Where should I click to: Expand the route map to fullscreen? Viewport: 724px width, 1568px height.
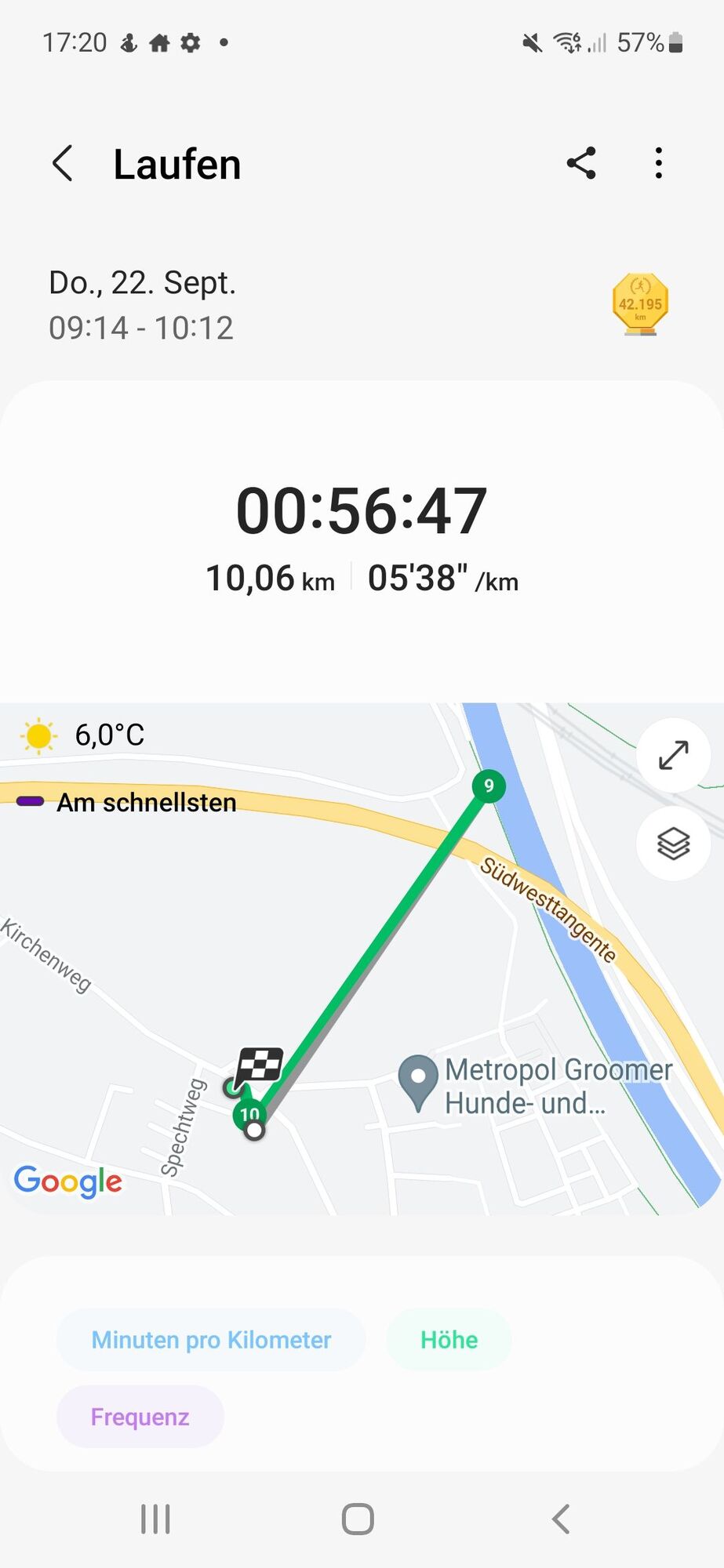tap(673, 755)
